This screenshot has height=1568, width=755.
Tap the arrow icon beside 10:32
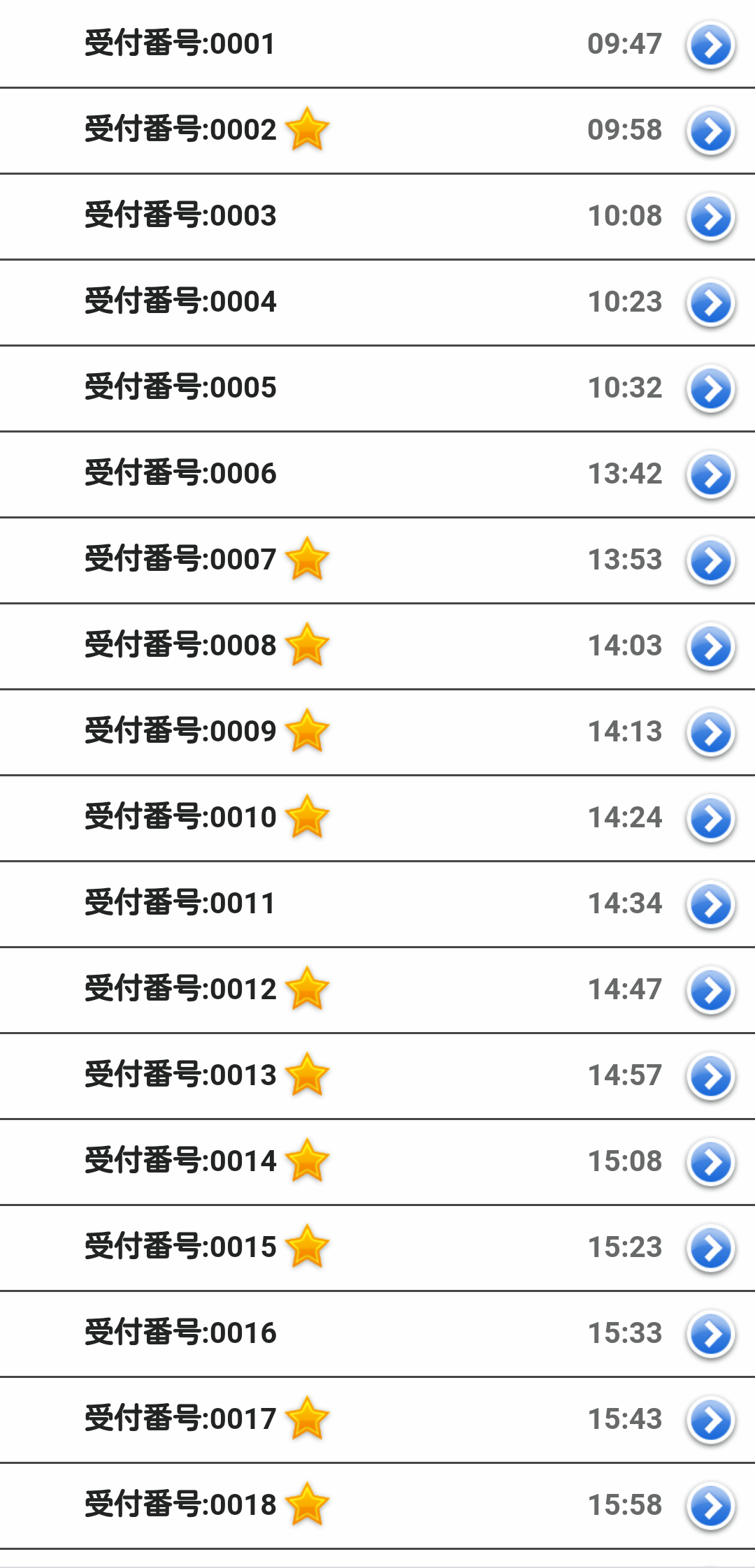[x=711, y=389]
